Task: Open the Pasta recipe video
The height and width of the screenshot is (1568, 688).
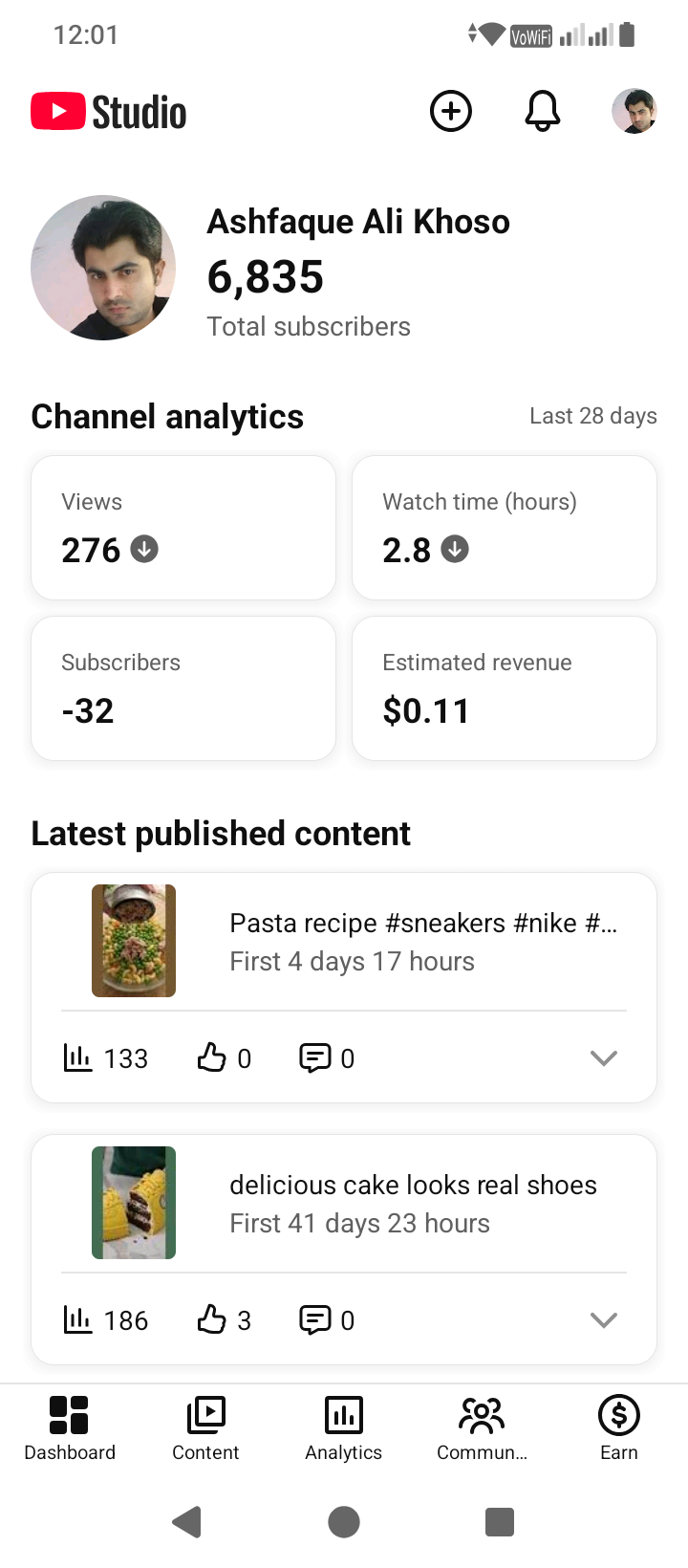Action: point(344,941)
